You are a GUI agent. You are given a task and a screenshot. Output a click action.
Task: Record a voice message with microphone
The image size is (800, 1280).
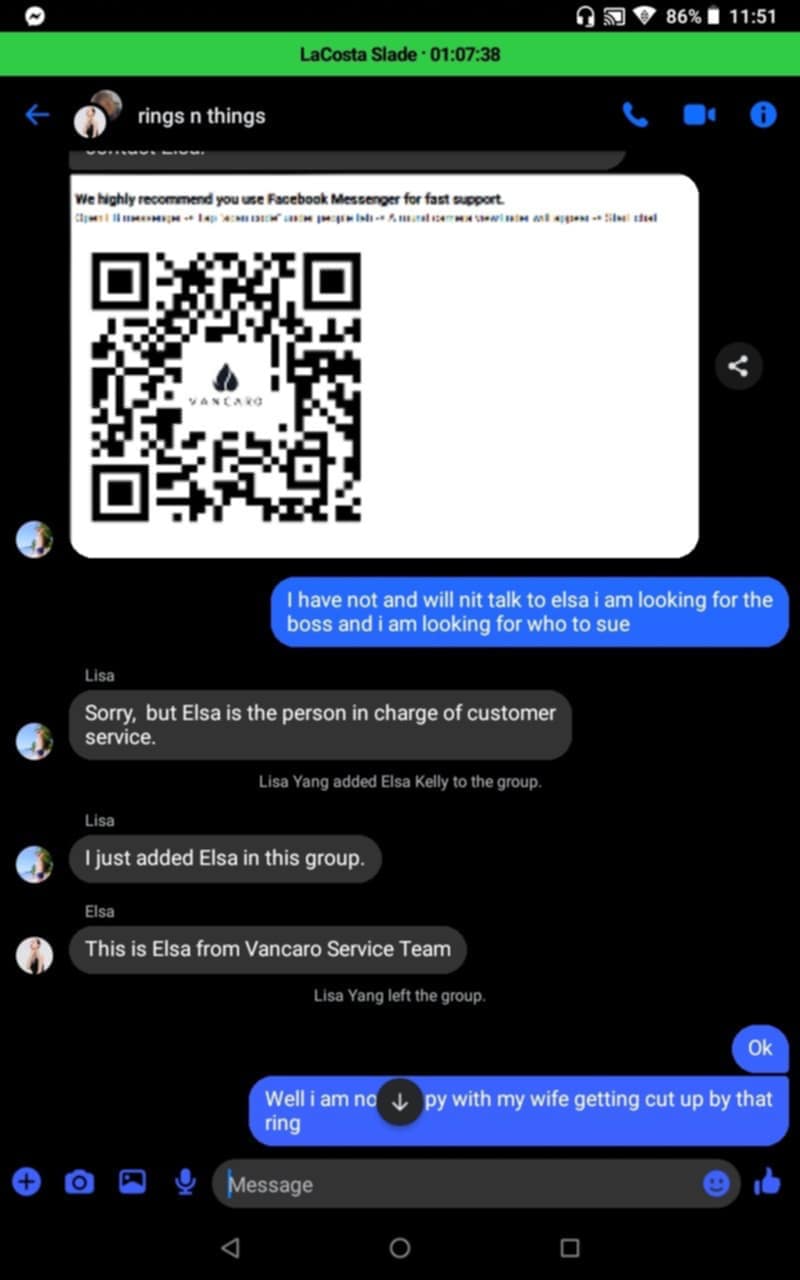click(x=185, y=1182)
